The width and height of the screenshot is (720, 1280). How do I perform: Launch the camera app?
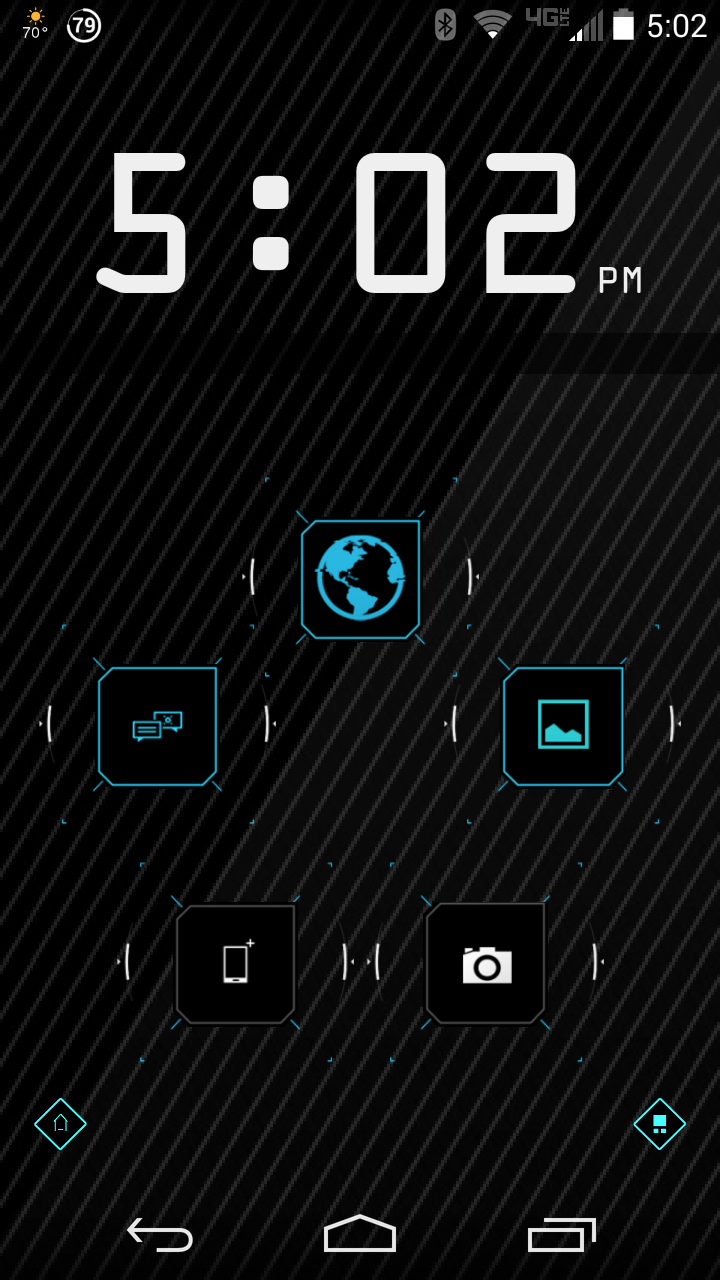[x=486, y=963]
